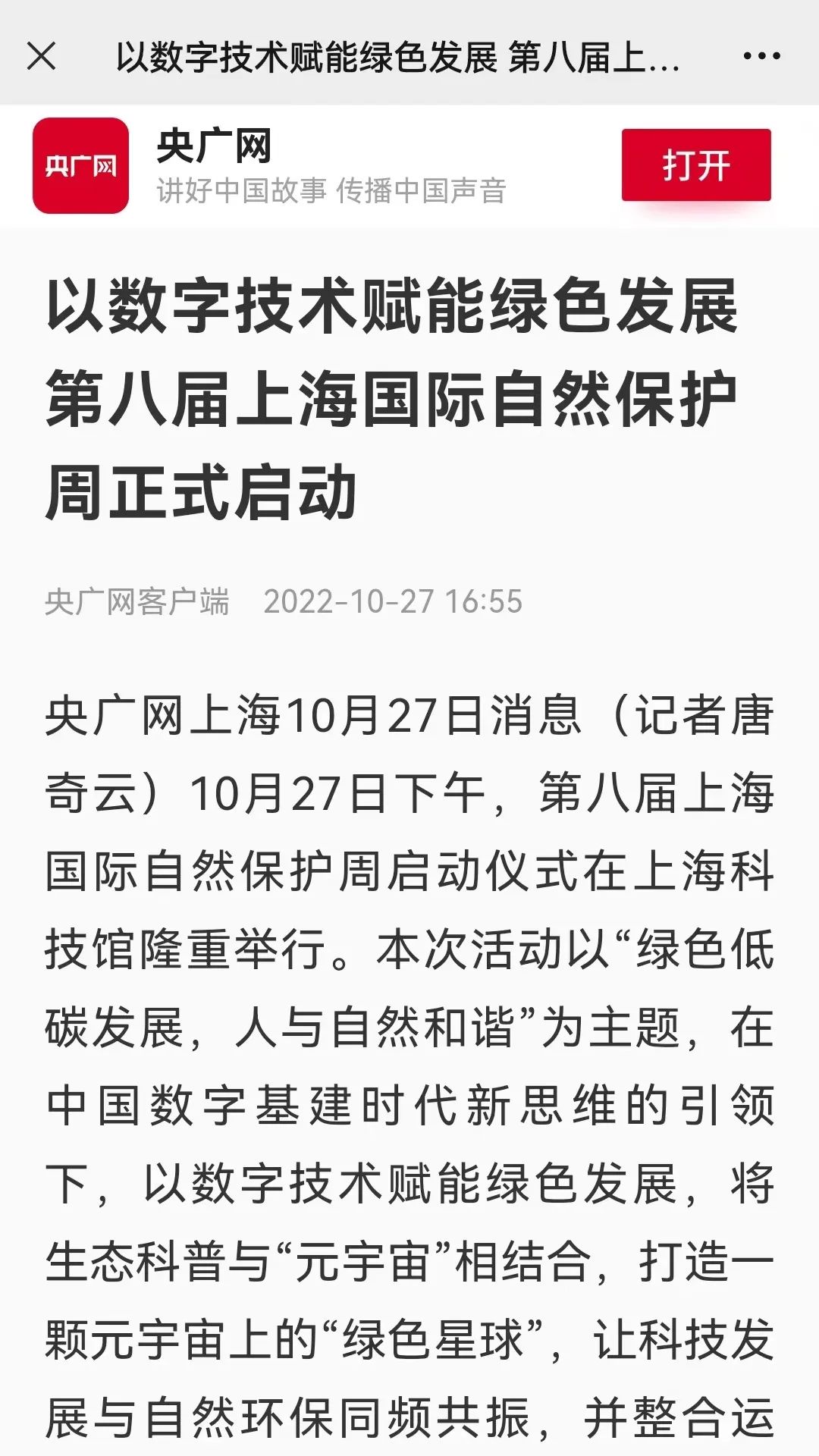Tap the red 打开 button
This screenshot has height=1456, width=819.
coord(695,165)
